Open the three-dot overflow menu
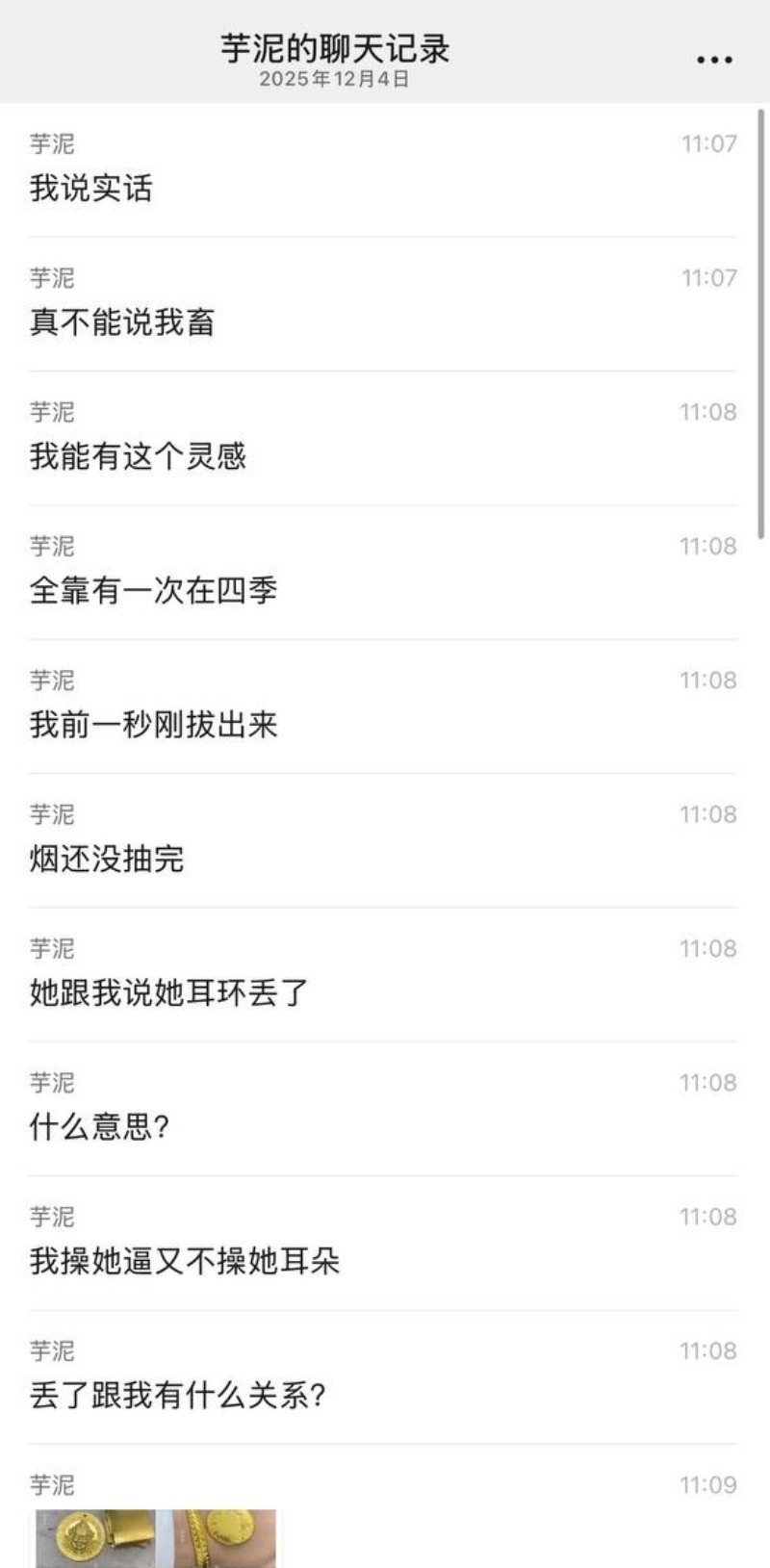The height and width of the screenshot is (1568, 770). point(714,60)
